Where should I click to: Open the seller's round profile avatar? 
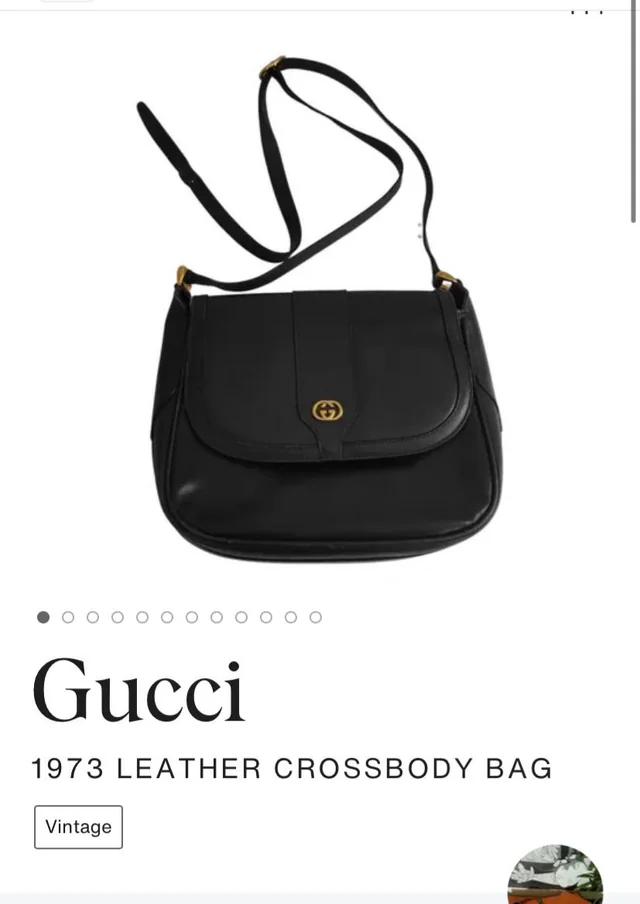pos(555,878)
